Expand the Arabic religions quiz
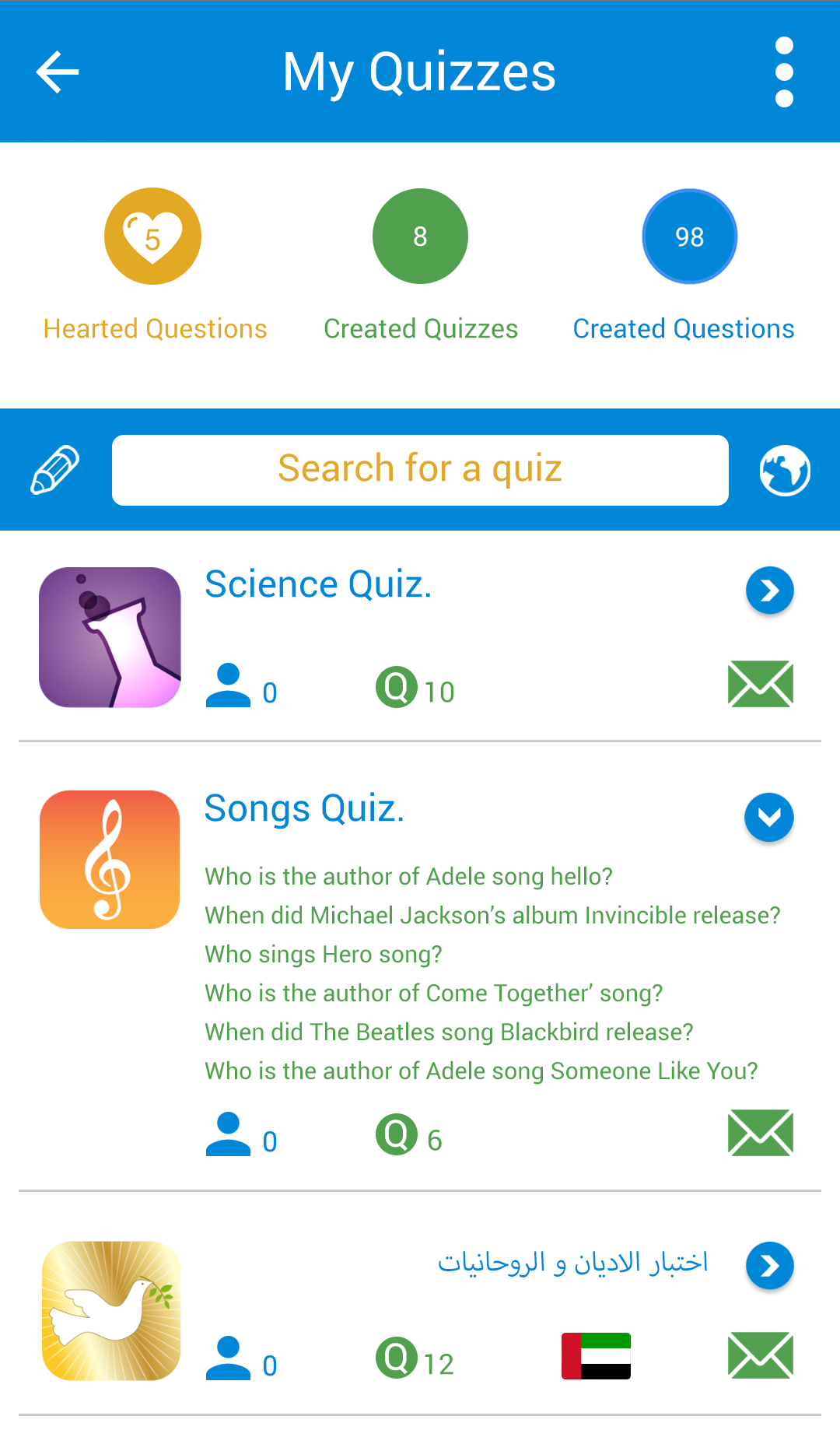840x1437 pixels. pos(769,1266)
